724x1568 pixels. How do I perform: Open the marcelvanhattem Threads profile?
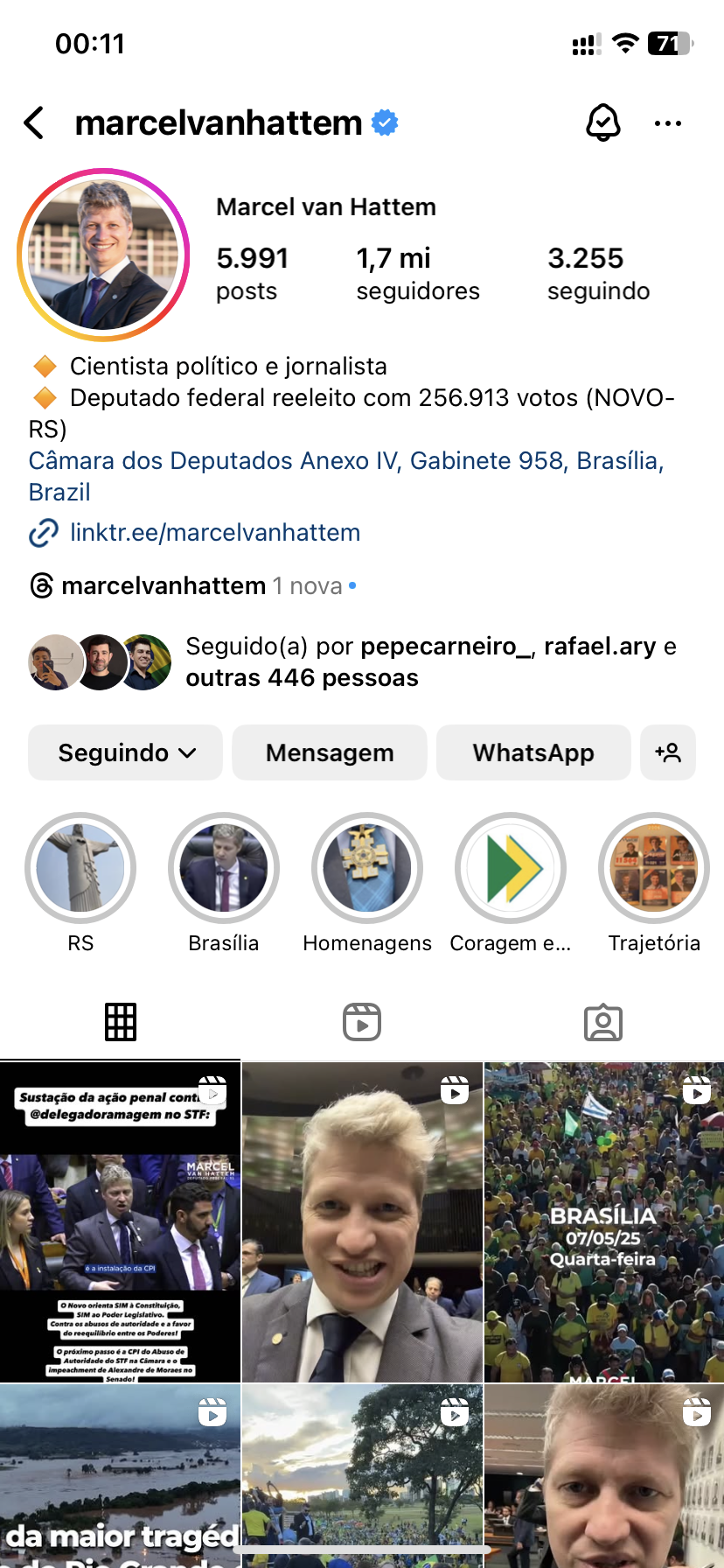(164, 585)
